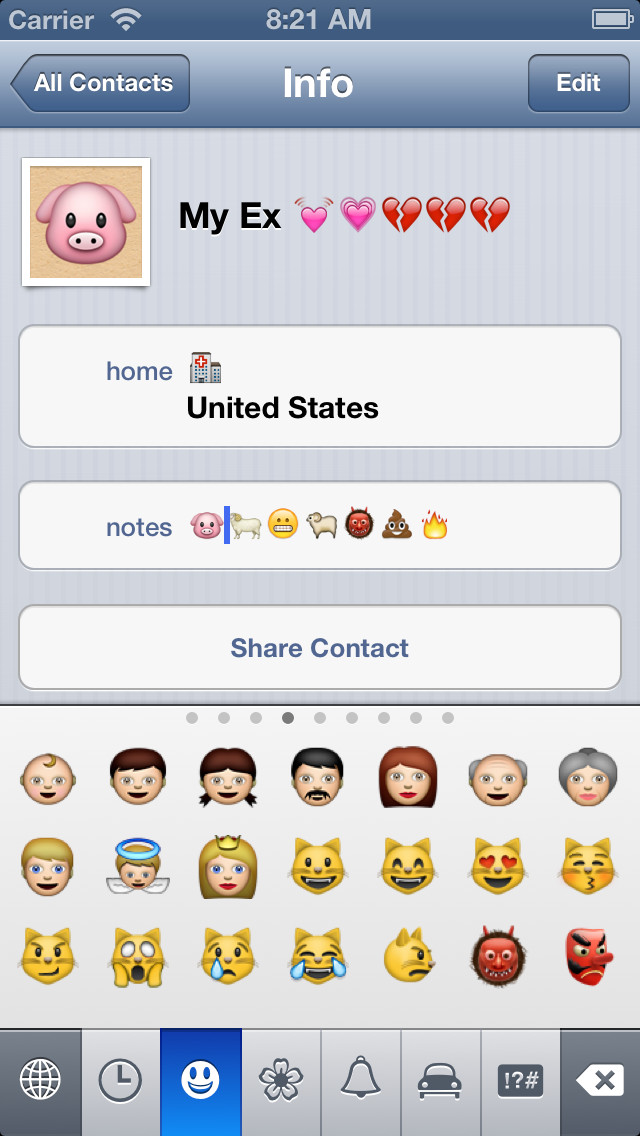Insert the man with mustache emoji
The width and height of the screenshot is (640, 1136).
[318, 778]
